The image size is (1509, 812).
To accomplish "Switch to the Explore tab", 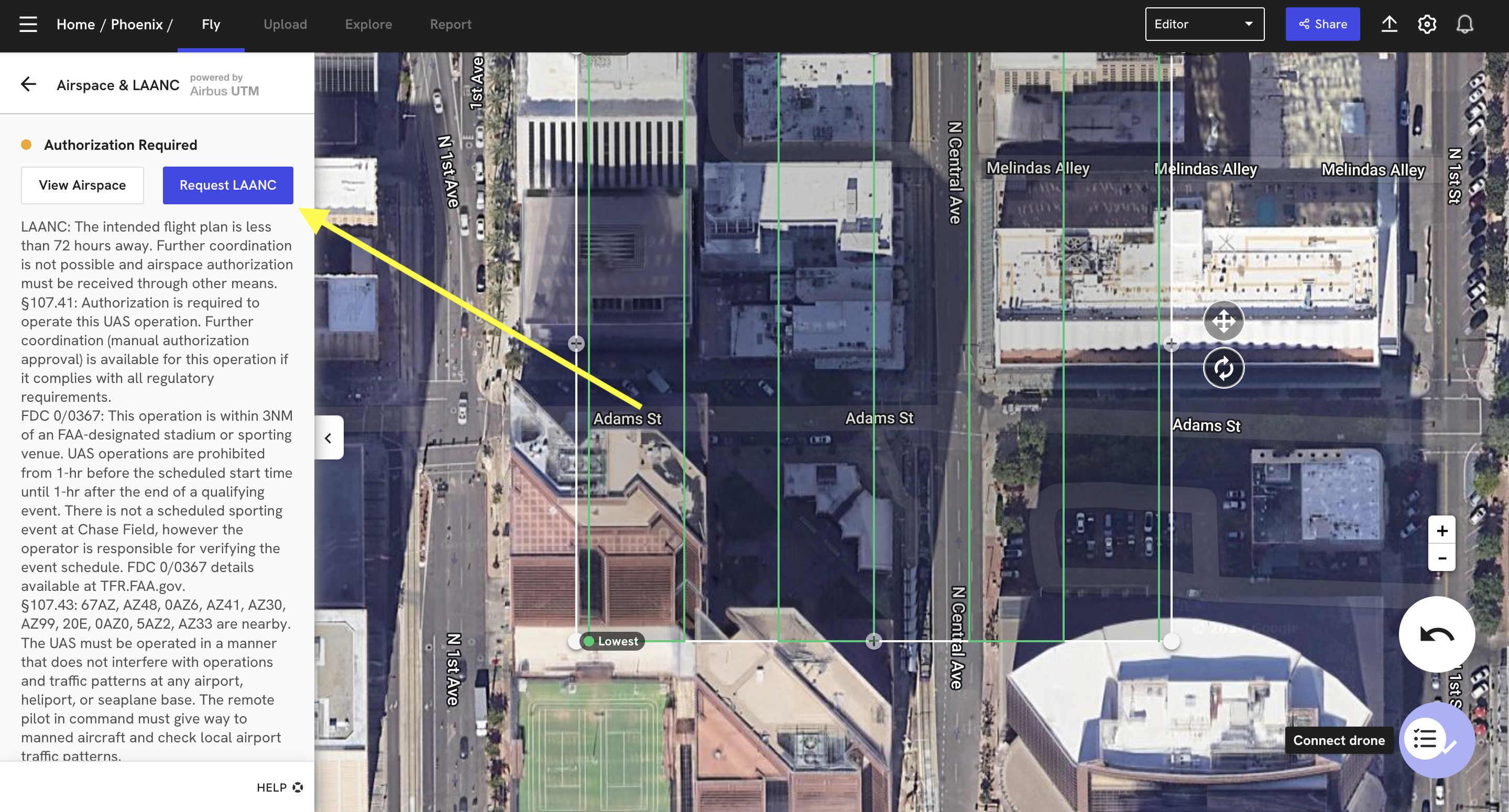I will (x=368, y=25).
